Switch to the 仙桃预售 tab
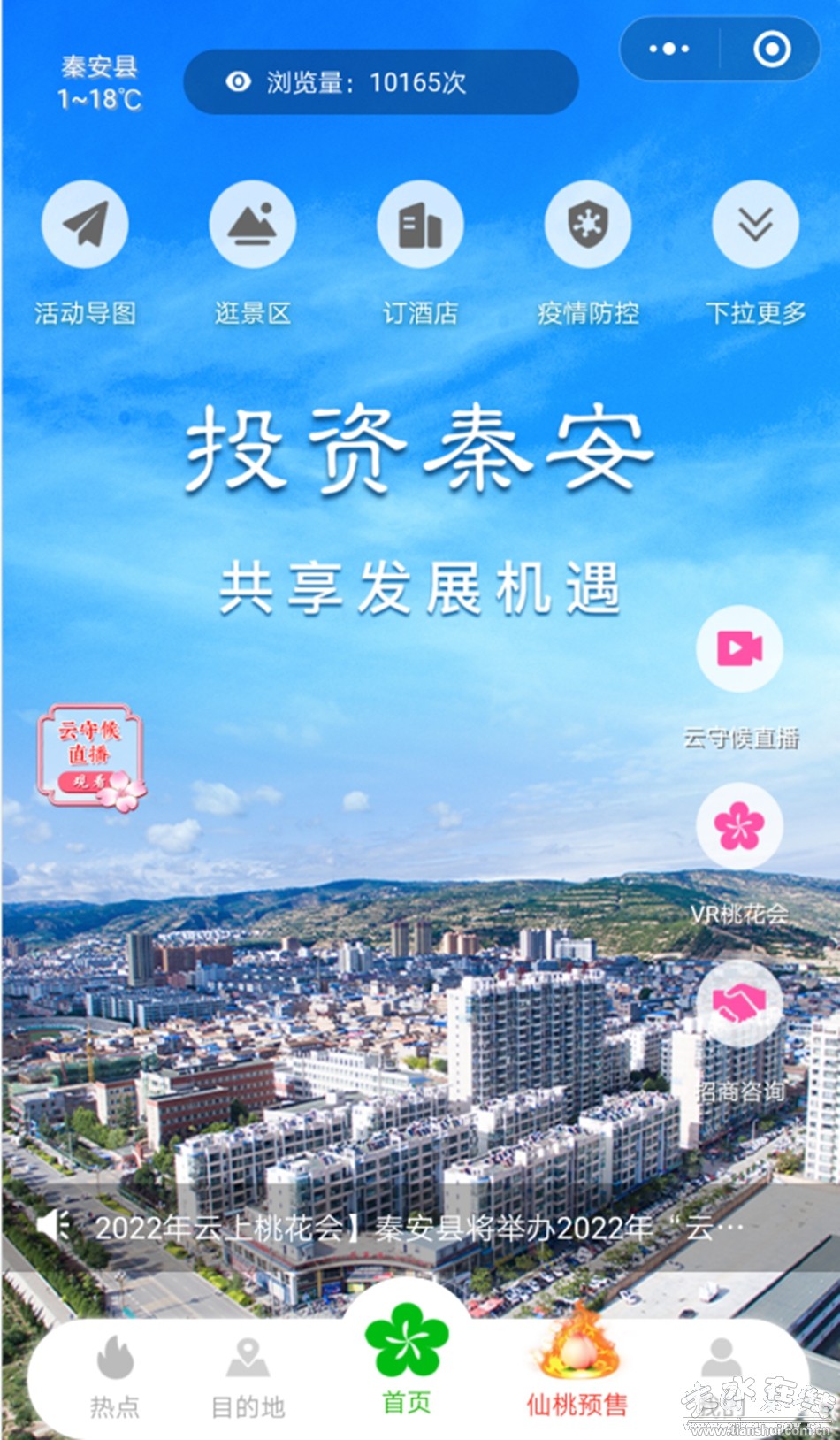The width and height of the screenshot is (840, 1440). 577,1371
